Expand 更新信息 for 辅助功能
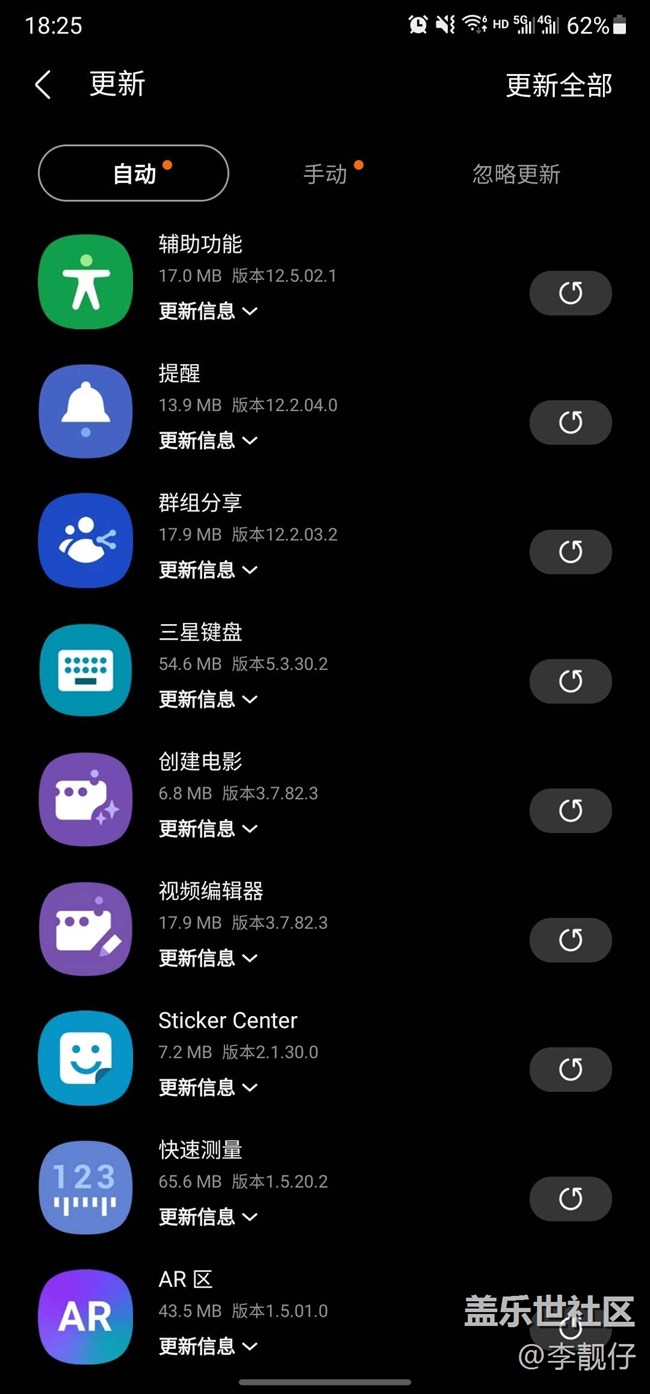650x1394 pixels. [208, 311]
